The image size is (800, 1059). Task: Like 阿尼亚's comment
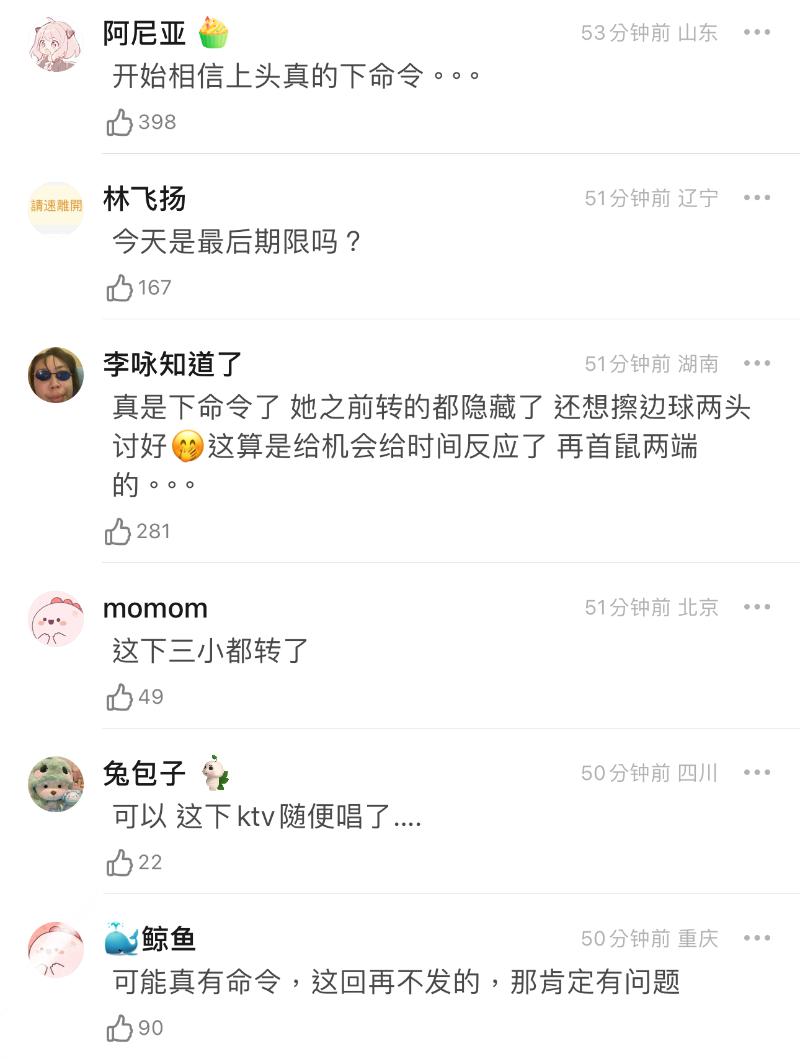(120, 123)
